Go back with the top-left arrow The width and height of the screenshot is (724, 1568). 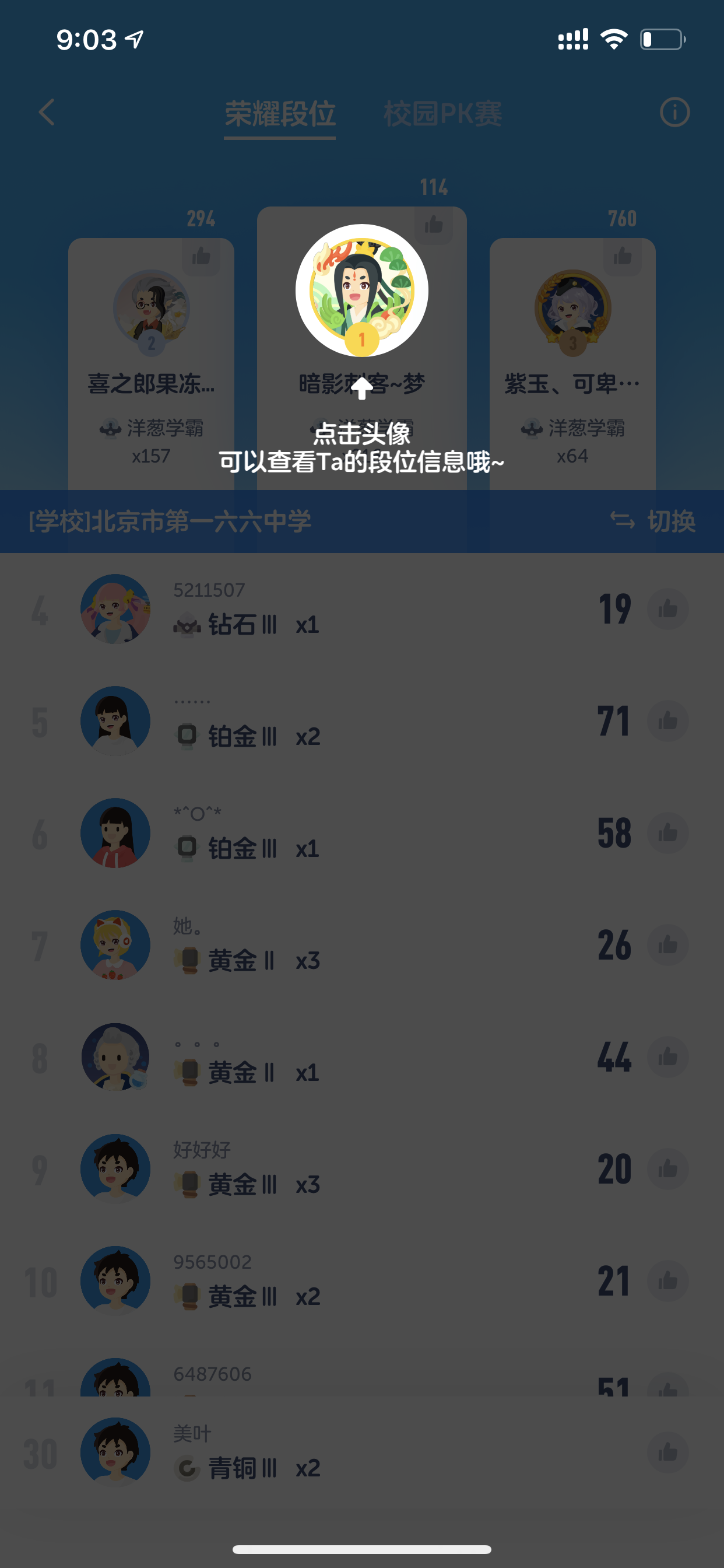(47, 113)
